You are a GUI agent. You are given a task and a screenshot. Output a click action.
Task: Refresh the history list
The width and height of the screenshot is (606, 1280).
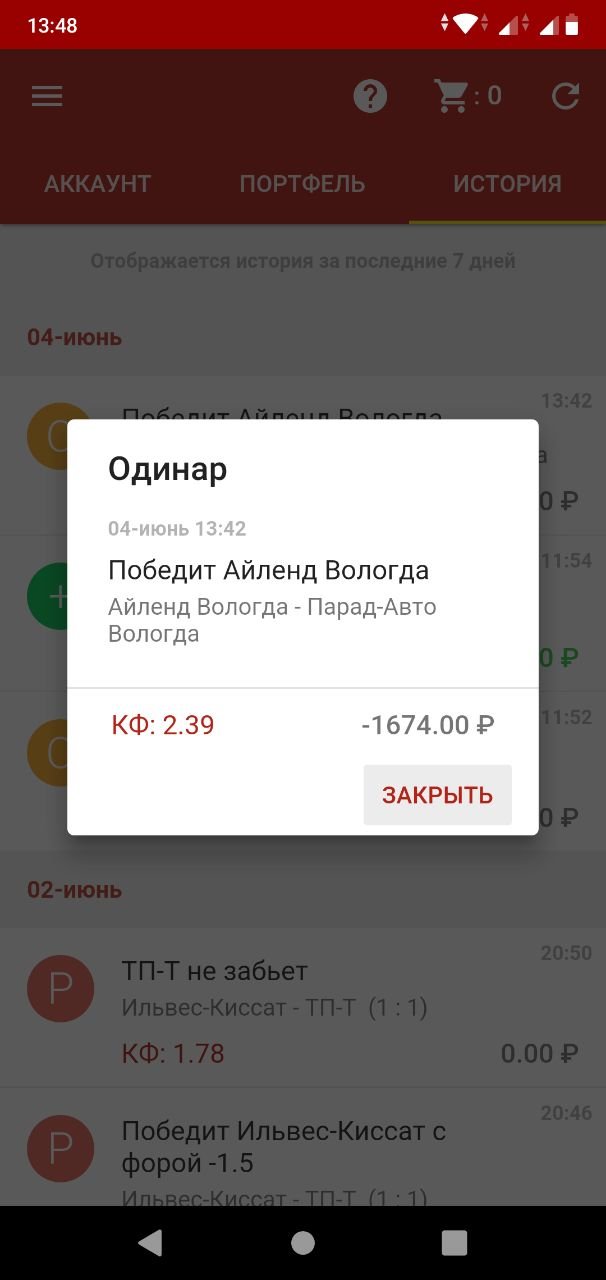click(x=565, y=96)
